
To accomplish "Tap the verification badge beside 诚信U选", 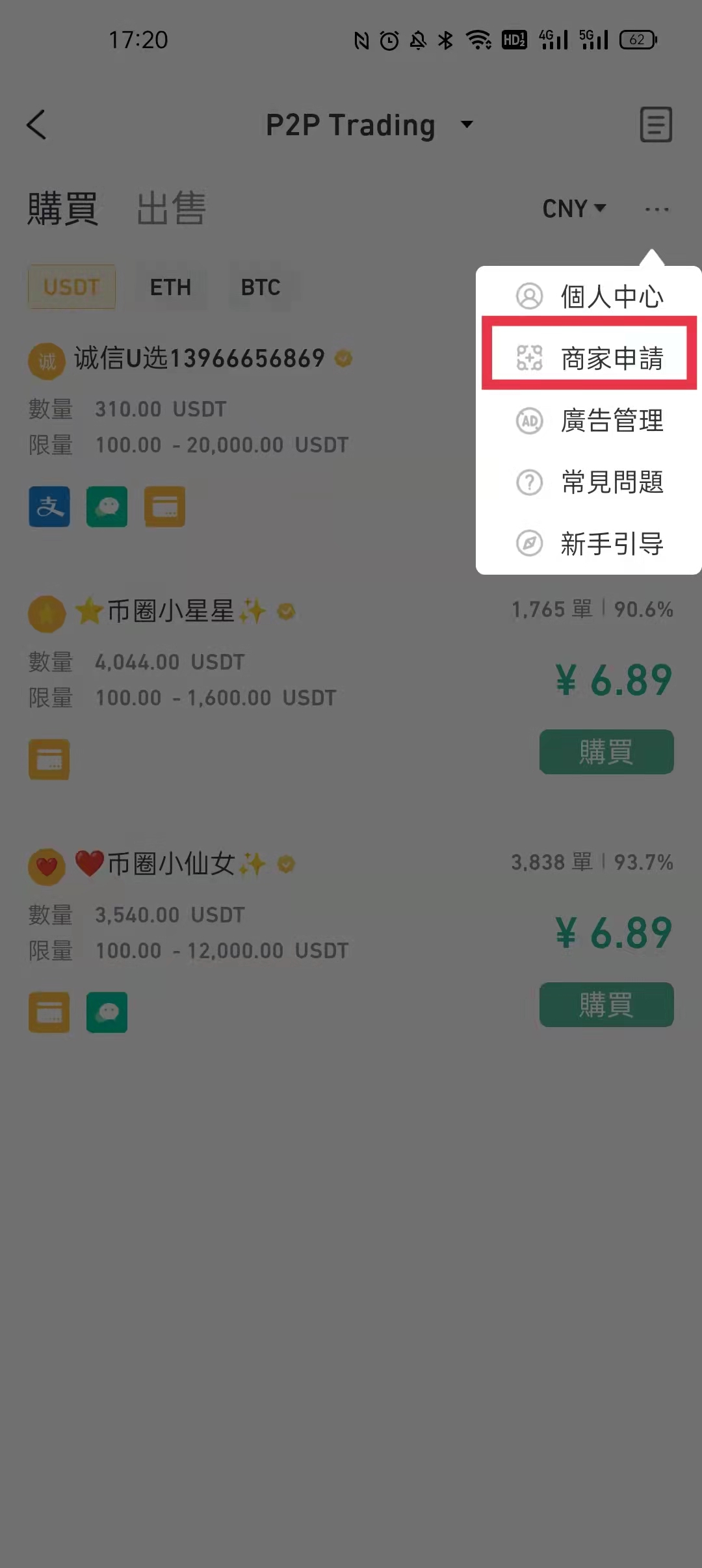I will coord(344,358).
